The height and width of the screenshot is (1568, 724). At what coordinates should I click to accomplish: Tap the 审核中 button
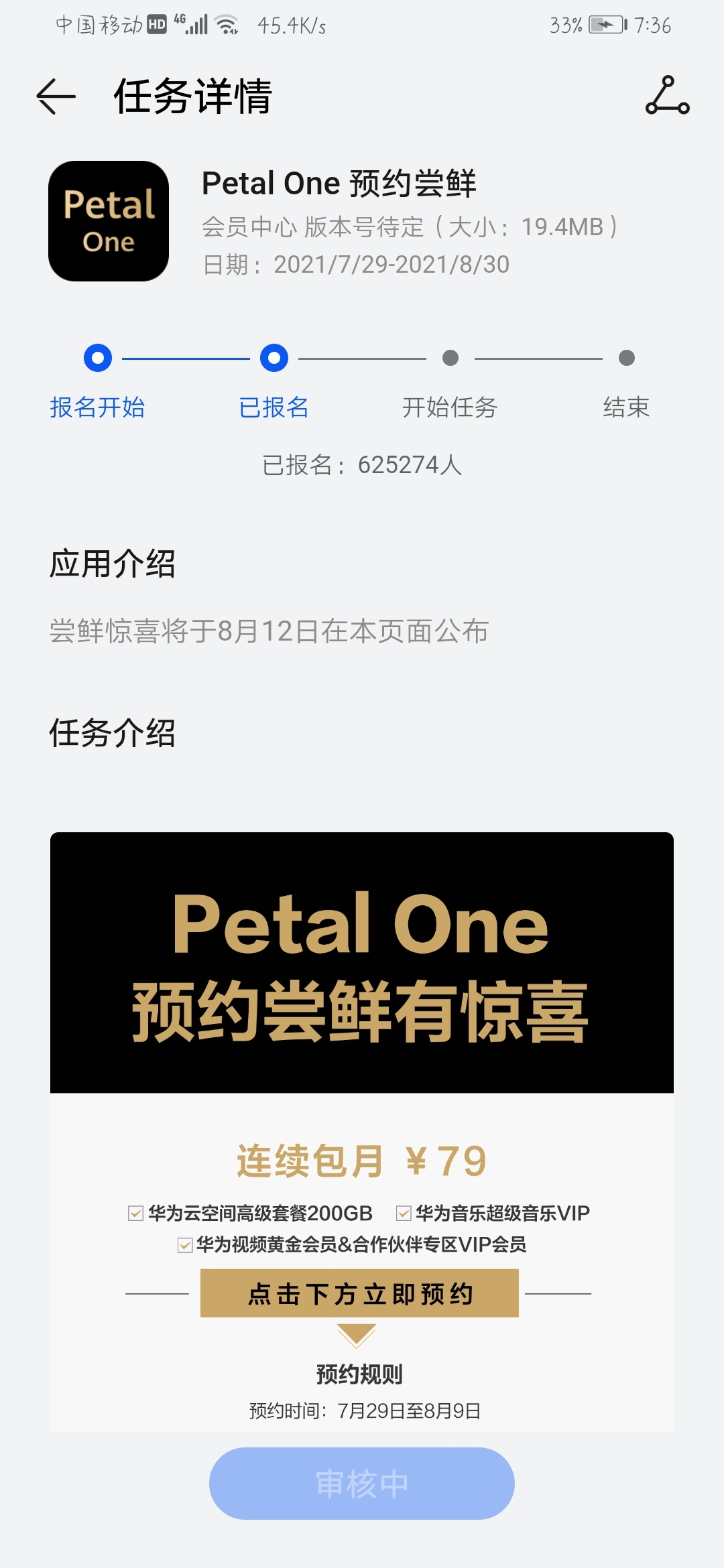pos(362,1484)
